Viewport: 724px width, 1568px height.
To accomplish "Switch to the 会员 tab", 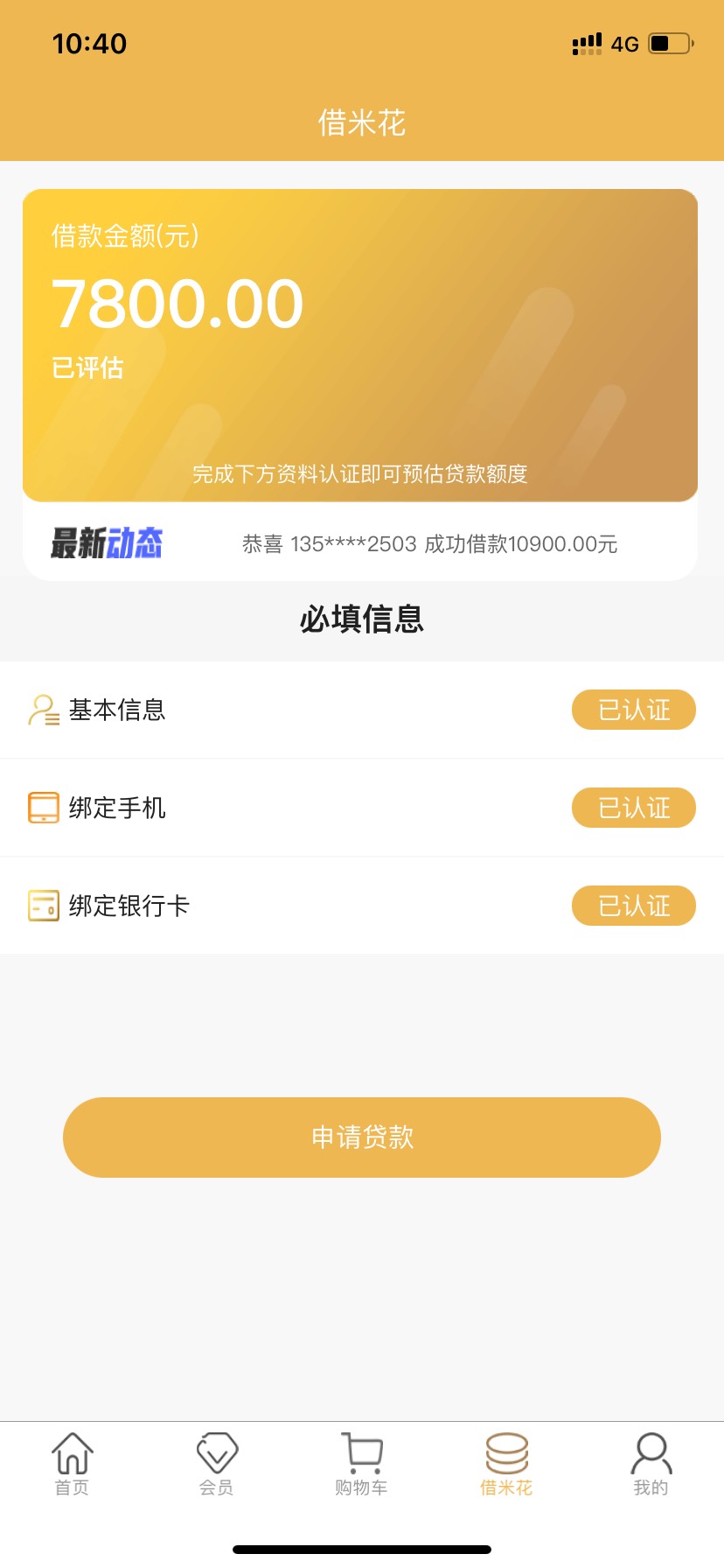I will (x=217, y=1464).
